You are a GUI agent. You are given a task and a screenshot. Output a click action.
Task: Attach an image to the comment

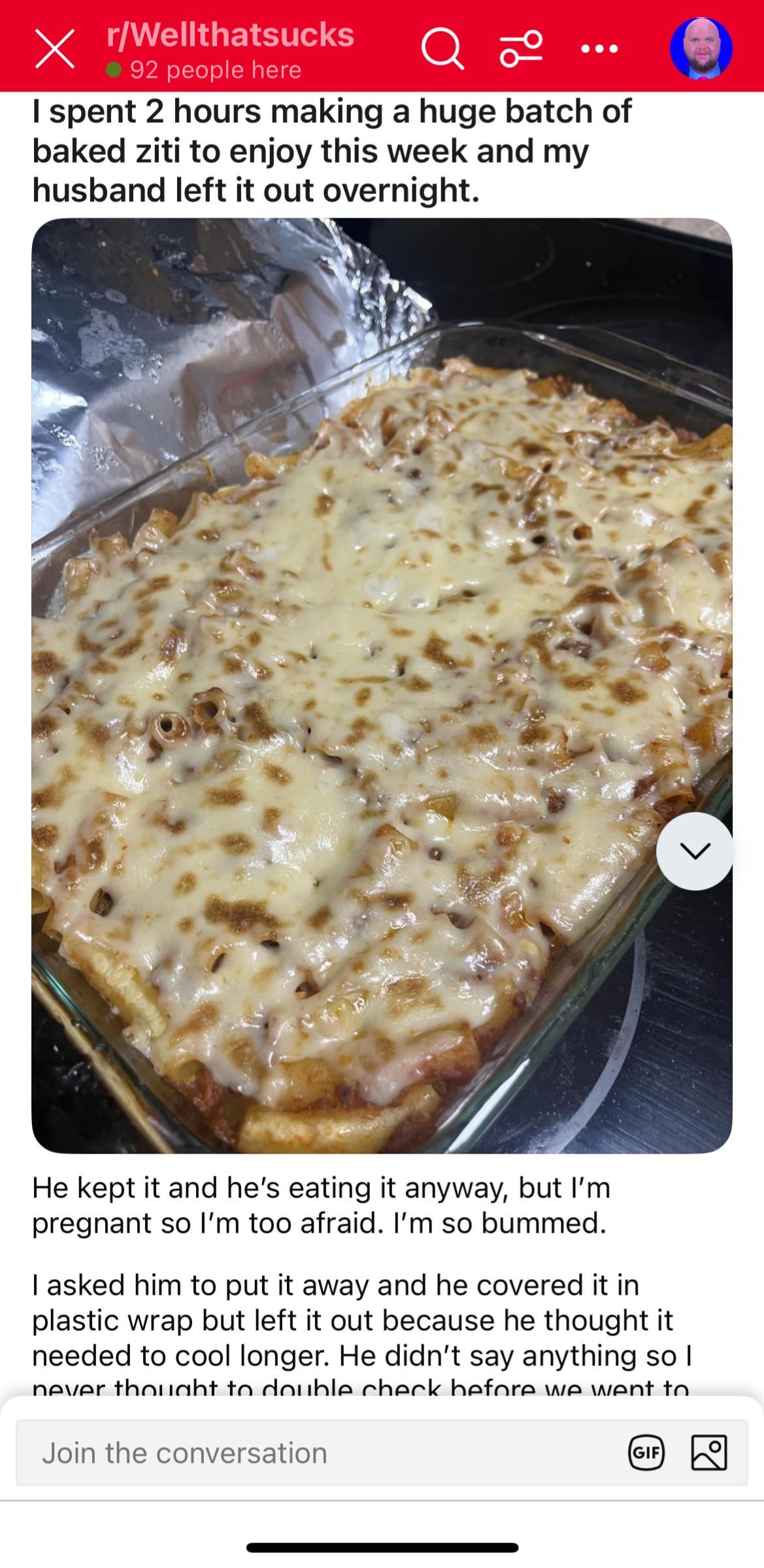tap(709, 1453)
